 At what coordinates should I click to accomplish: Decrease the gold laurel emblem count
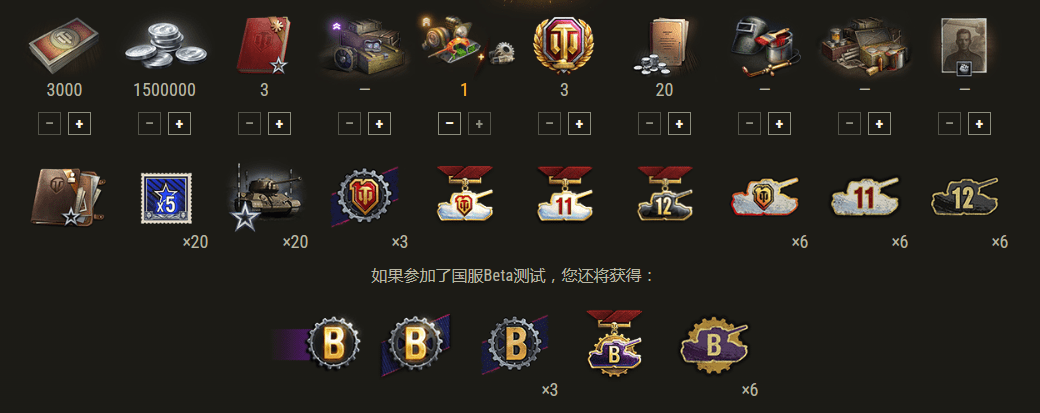[x=549, y=124]
